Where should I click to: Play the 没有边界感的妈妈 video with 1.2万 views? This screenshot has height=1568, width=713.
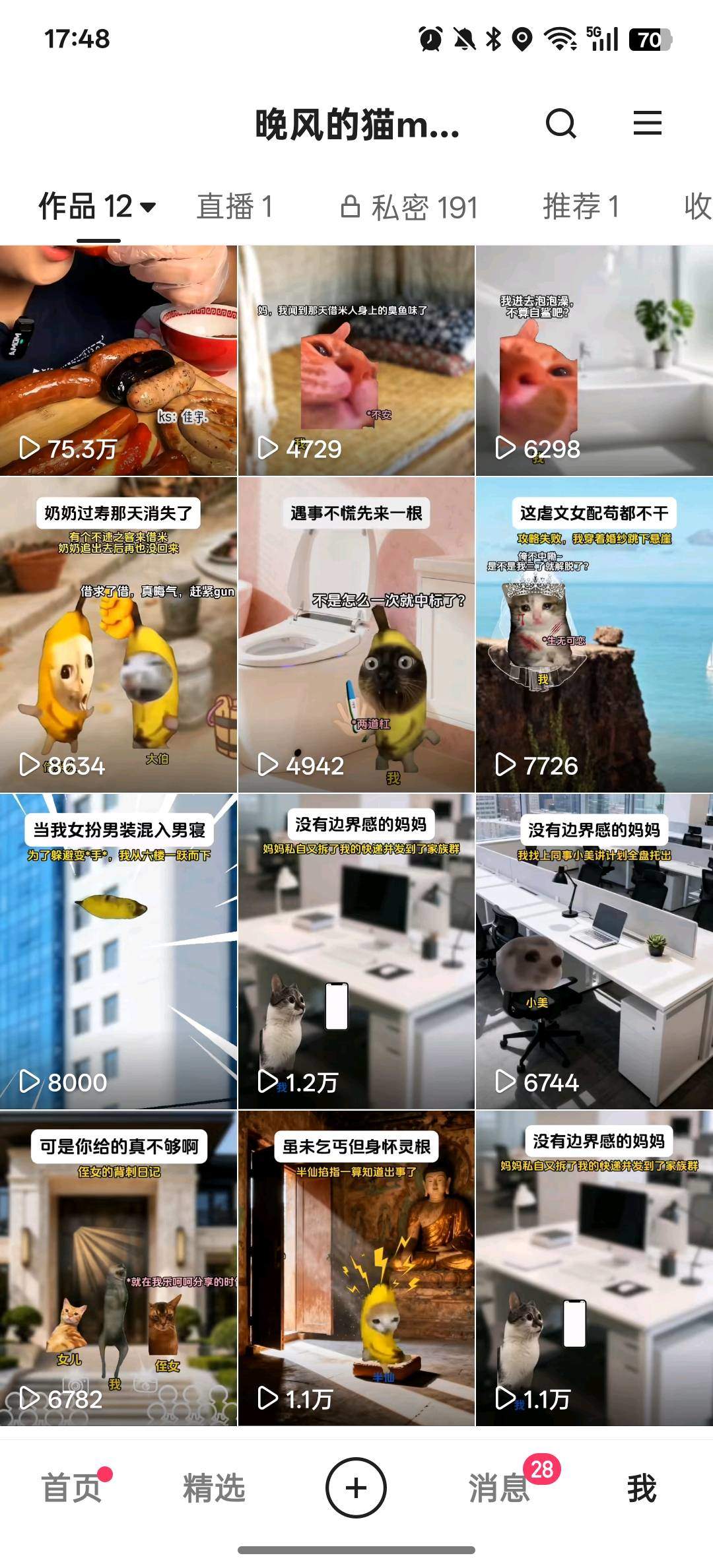pos(356,944)
